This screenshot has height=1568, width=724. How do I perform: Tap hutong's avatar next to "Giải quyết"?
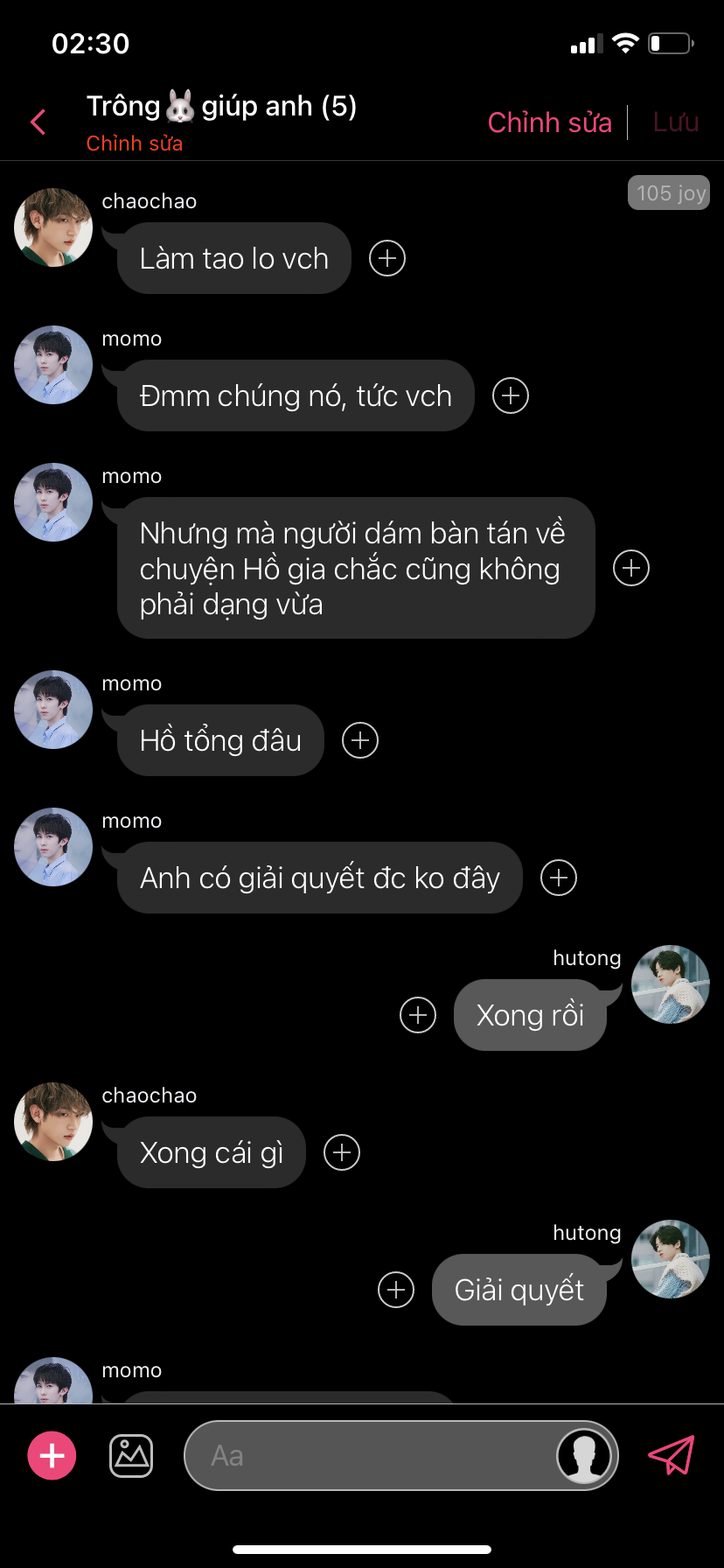[x=671, y=1259]
